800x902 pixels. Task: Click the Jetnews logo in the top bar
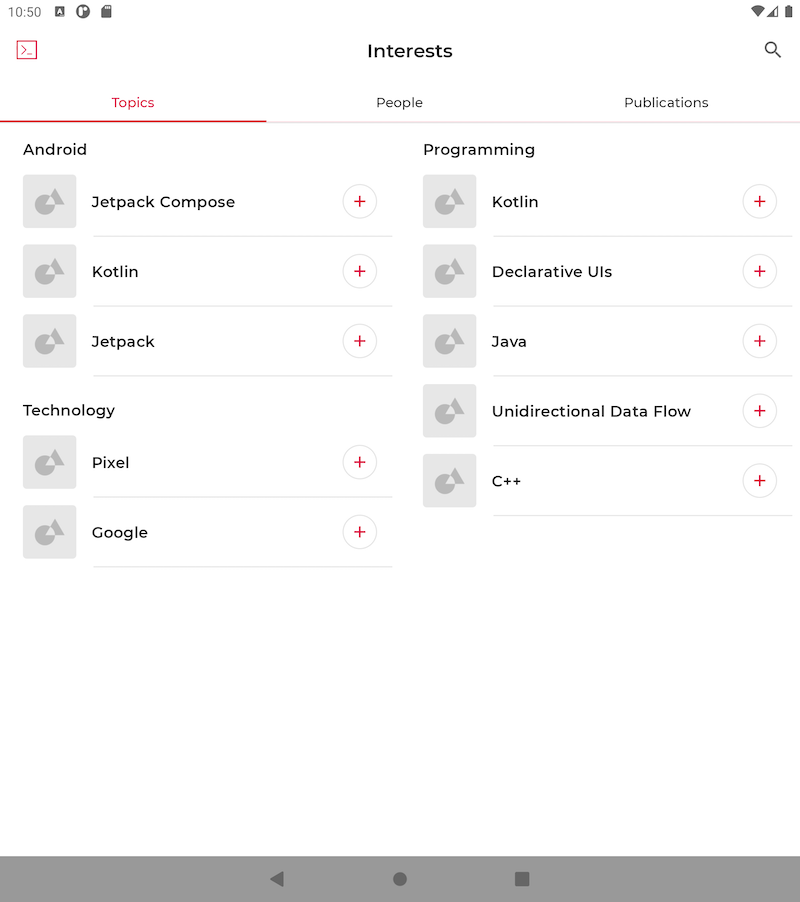point(26,49)
